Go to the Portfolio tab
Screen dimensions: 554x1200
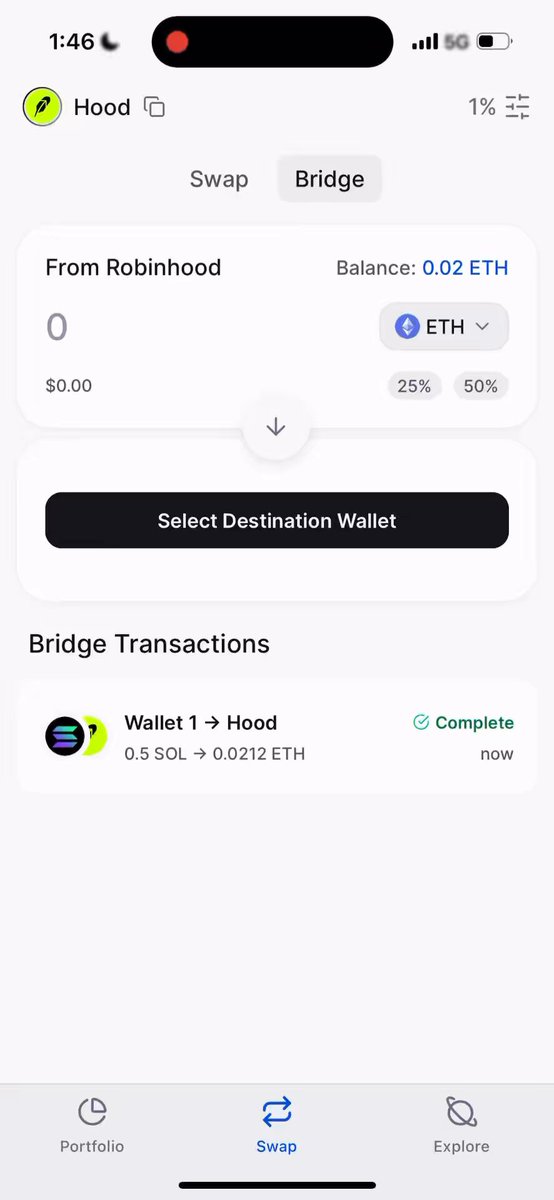pos(92,1126)
